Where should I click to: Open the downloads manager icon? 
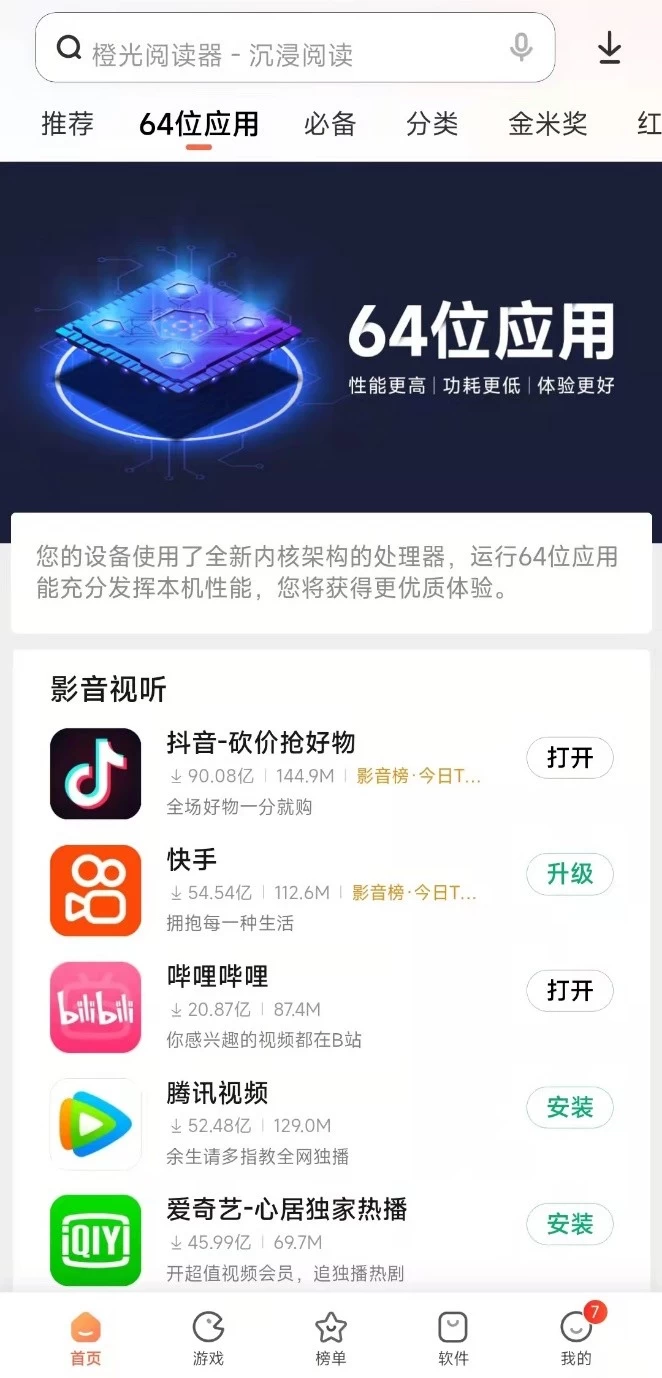click(609, 48)
